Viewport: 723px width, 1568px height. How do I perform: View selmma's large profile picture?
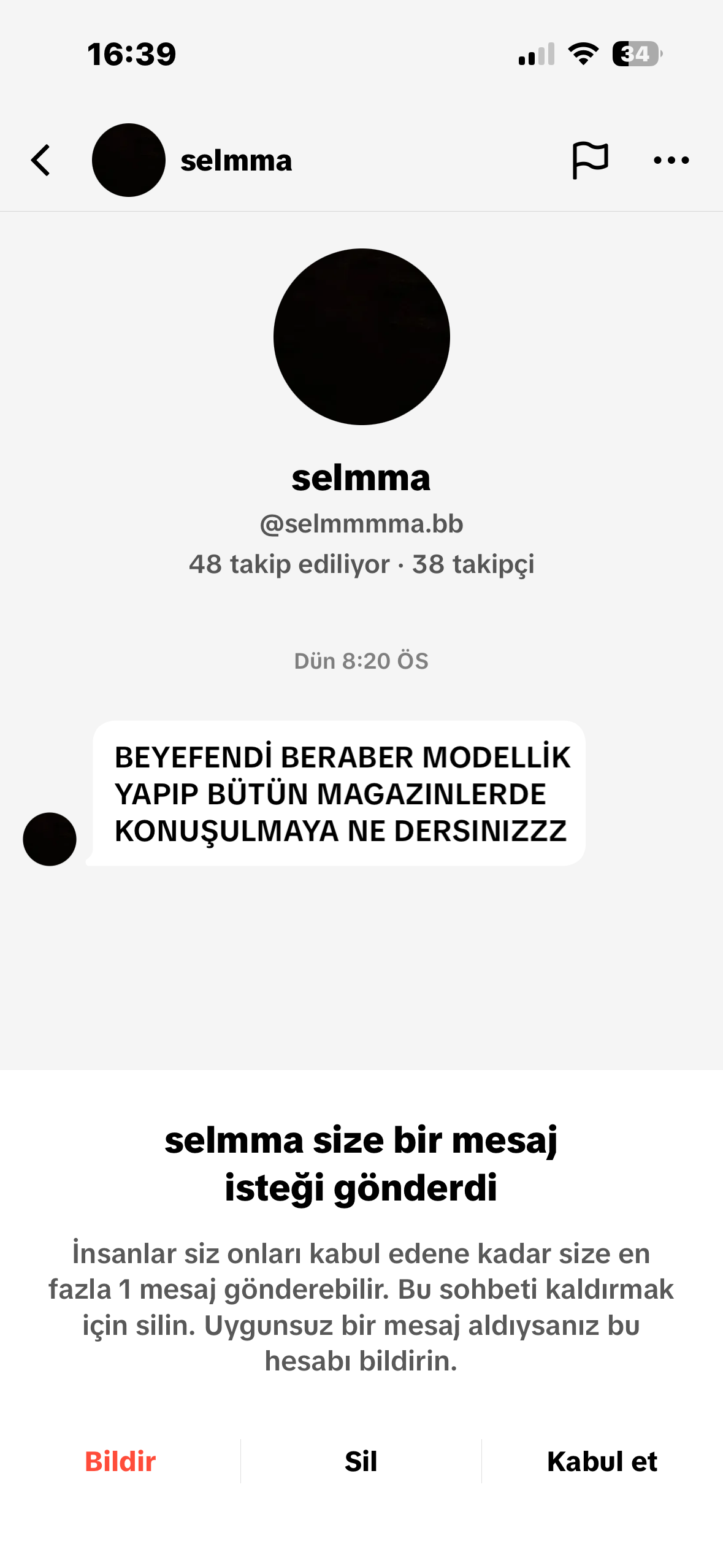361,337
